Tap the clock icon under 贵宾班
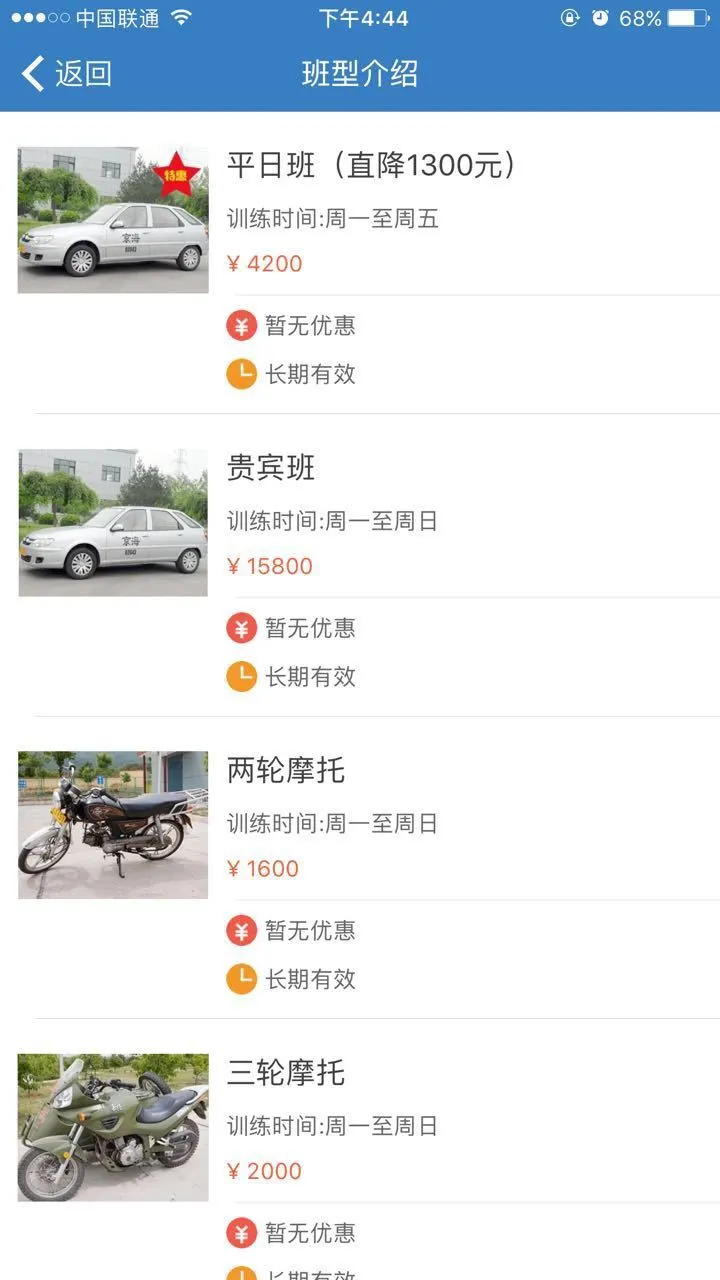 tap(241, 677)
